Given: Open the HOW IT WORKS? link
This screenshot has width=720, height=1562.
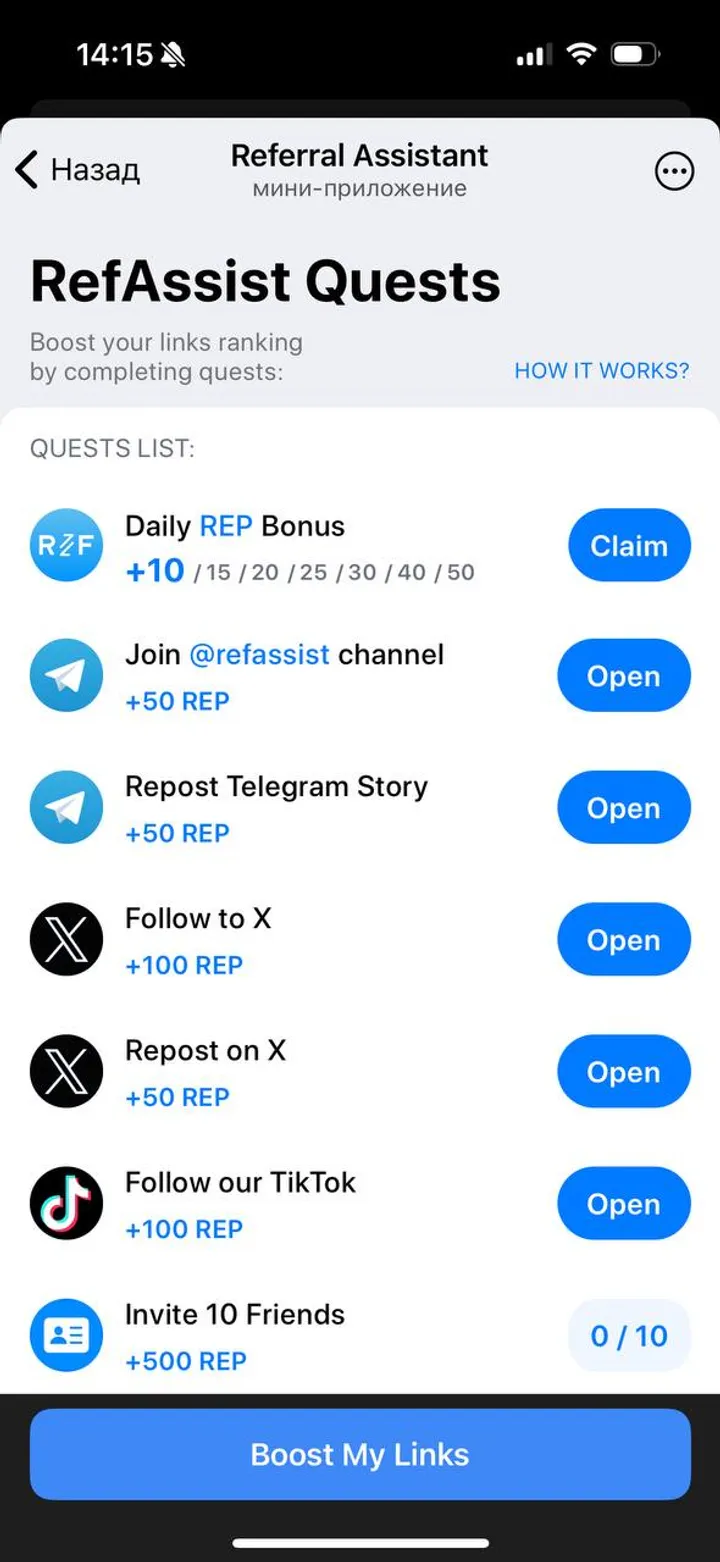Looking at the screenshot, I should [x=600, y=370].
